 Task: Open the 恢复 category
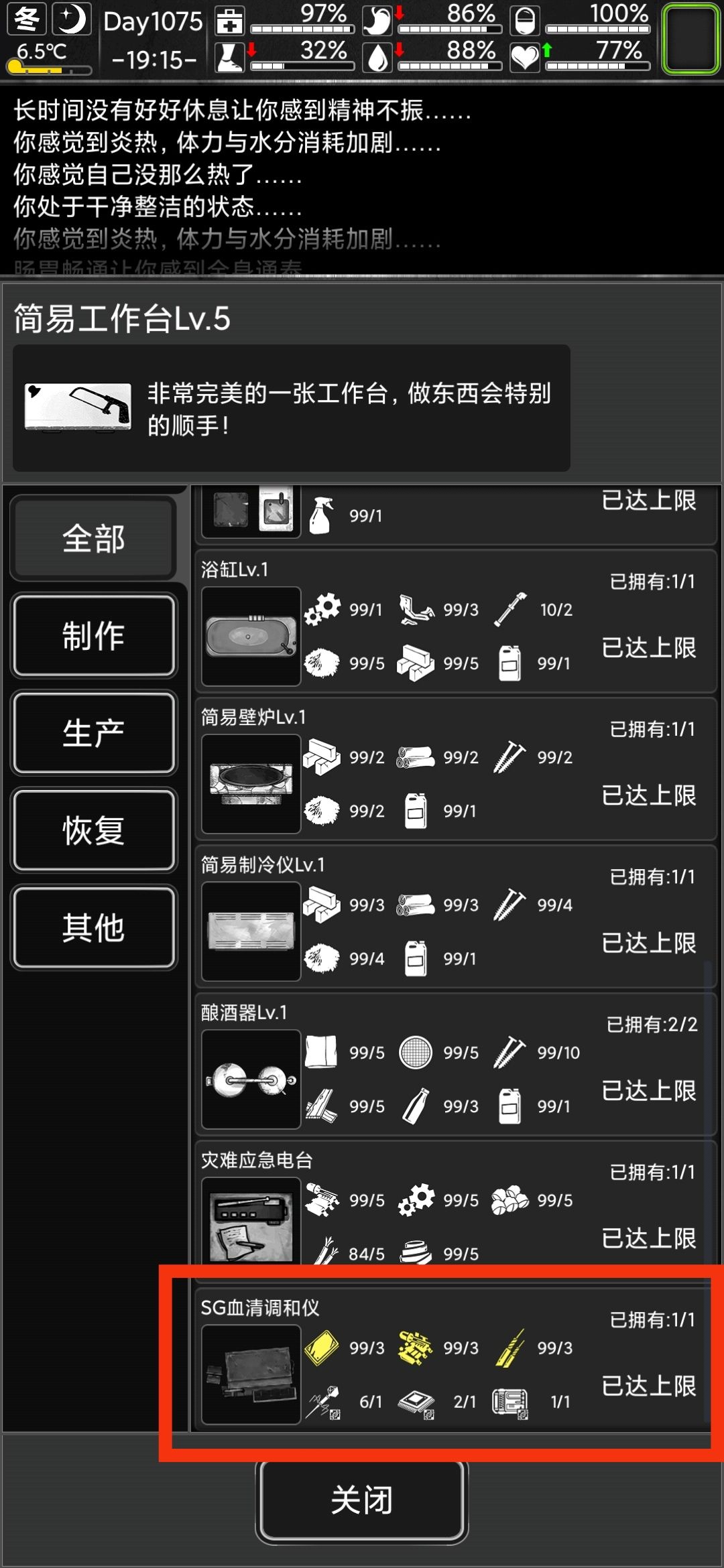click(94, 830)
